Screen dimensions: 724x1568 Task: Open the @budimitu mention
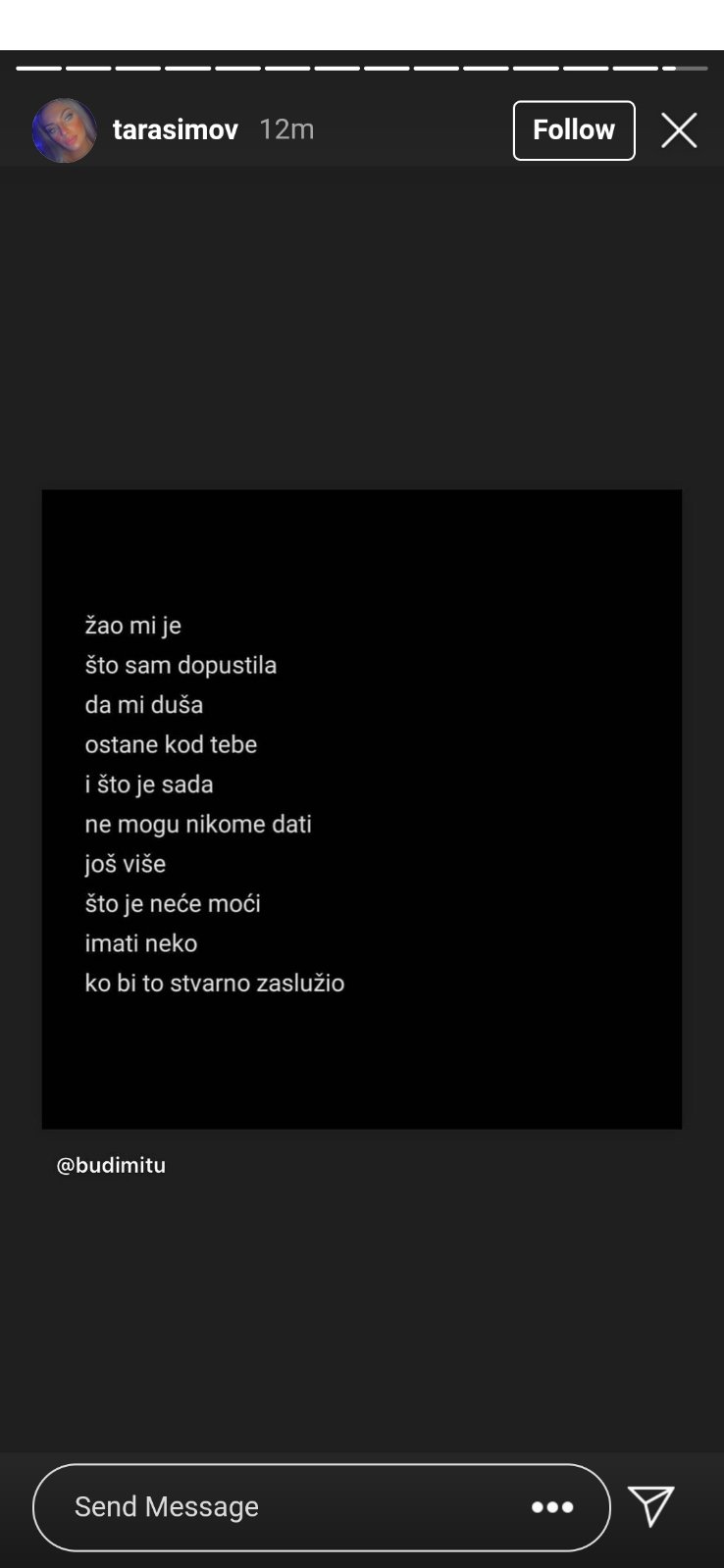click(111, 1166)
